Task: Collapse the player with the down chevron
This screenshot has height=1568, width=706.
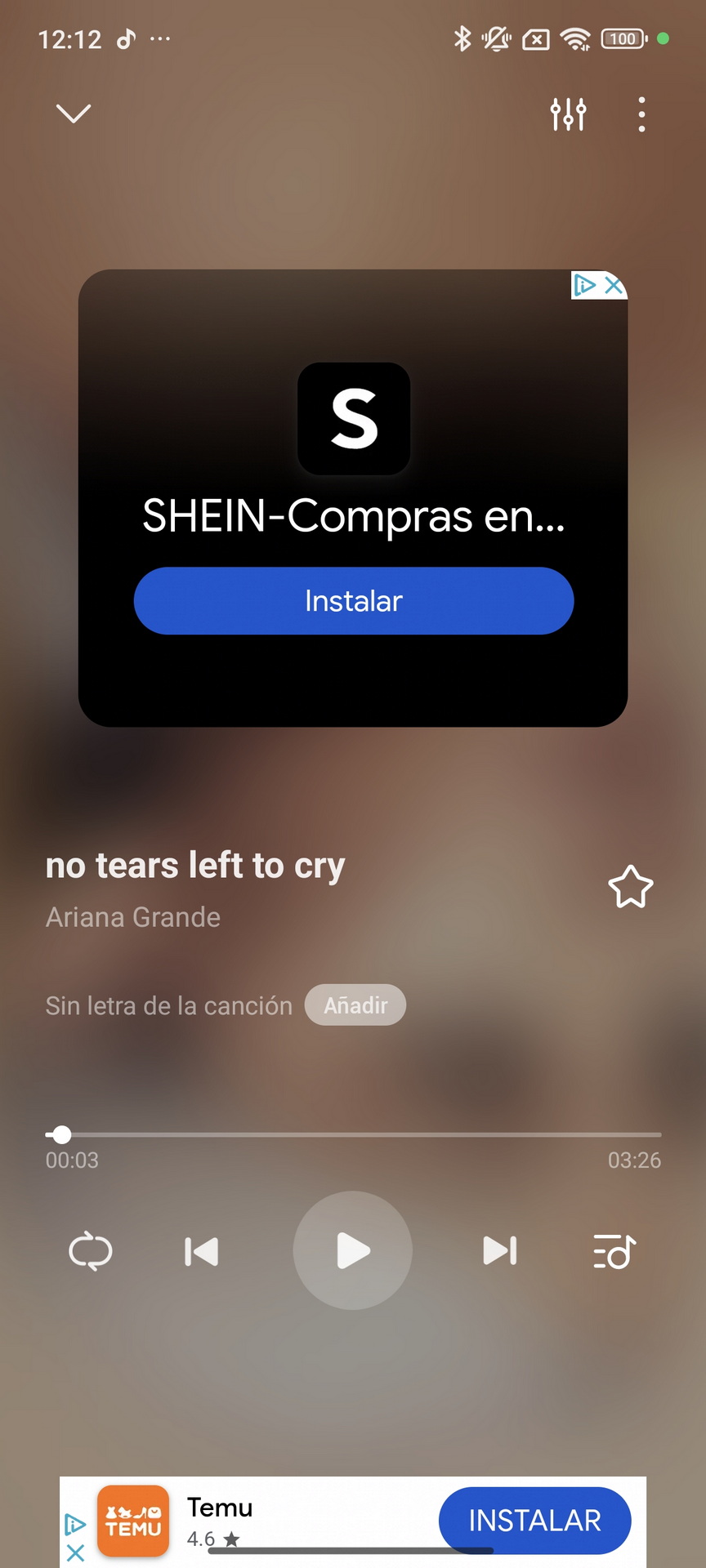Action: [74, 114]
